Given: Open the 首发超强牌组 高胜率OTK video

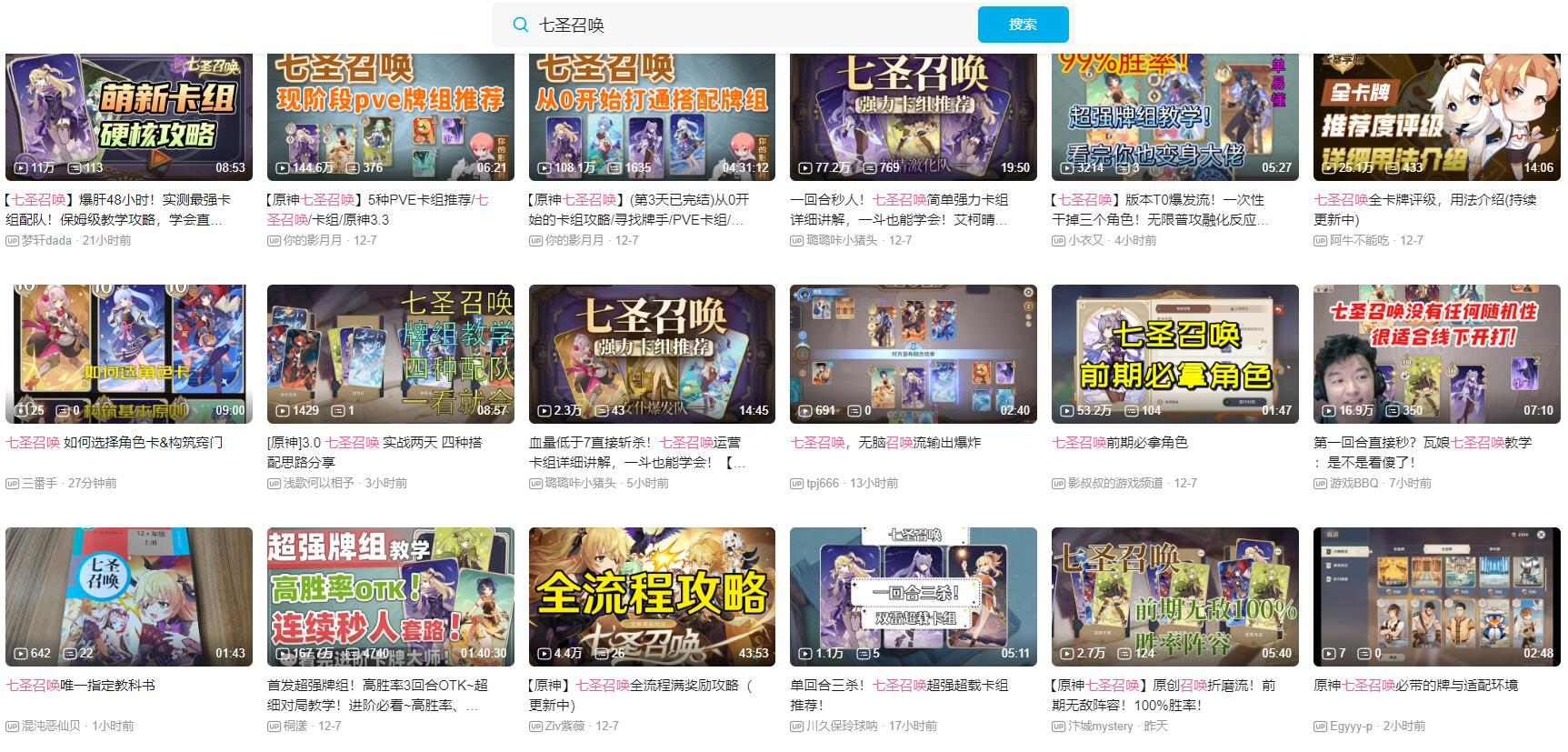Looking at the screenshot, I should tap(391, 597).
